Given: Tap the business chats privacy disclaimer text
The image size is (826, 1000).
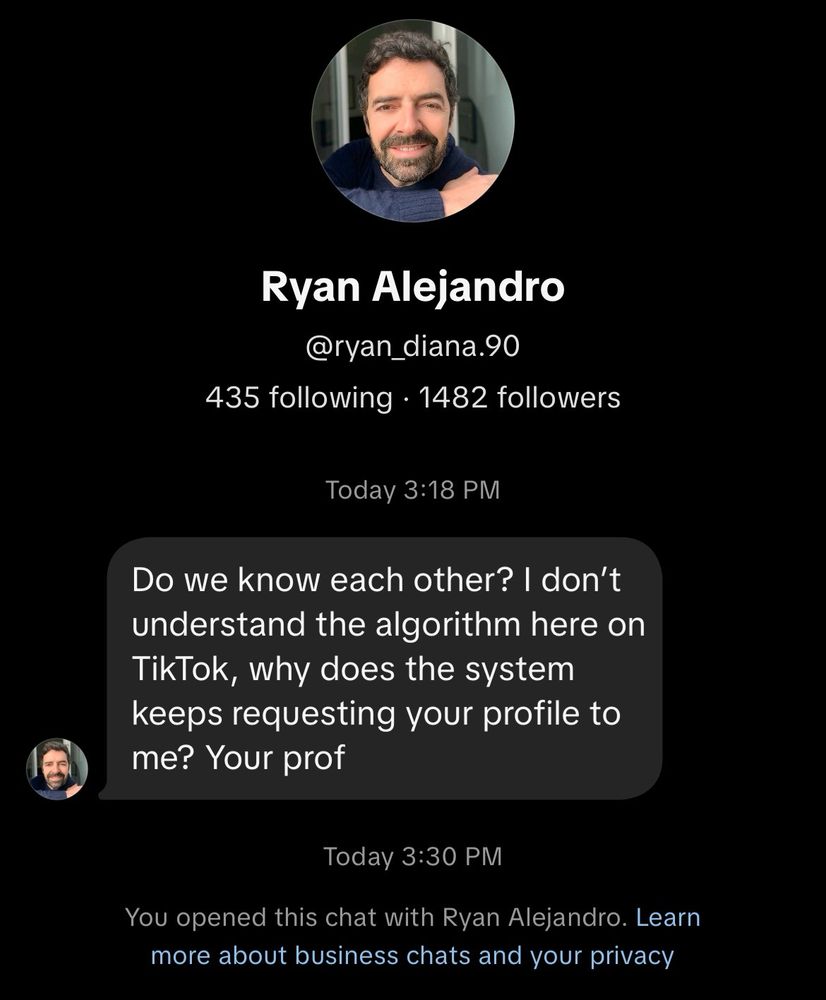Looking at the screenshot, I should pyautogui.click(x=413, y=935).
